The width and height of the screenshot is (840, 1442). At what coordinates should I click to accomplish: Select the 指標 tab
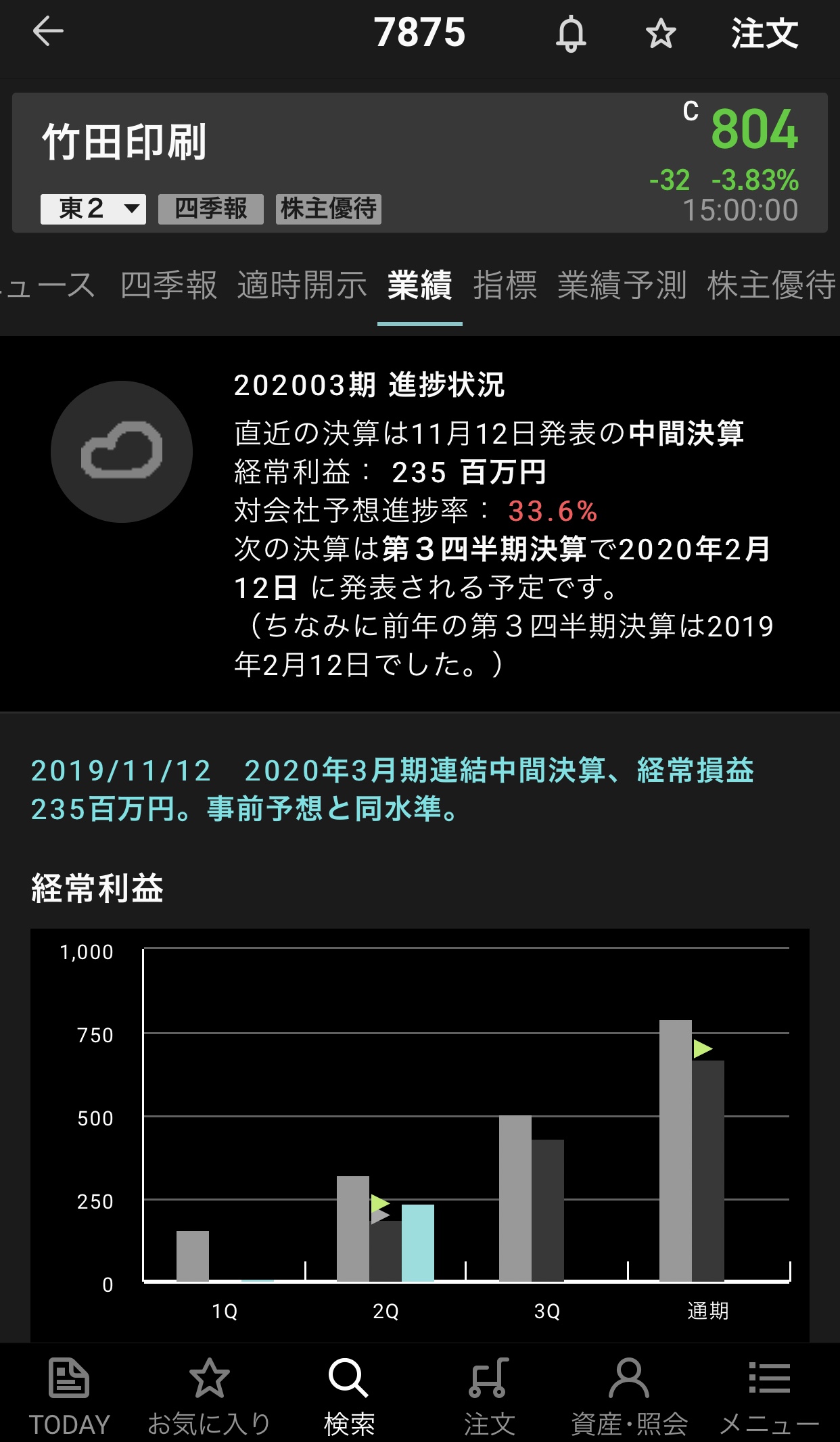[505, 285]
